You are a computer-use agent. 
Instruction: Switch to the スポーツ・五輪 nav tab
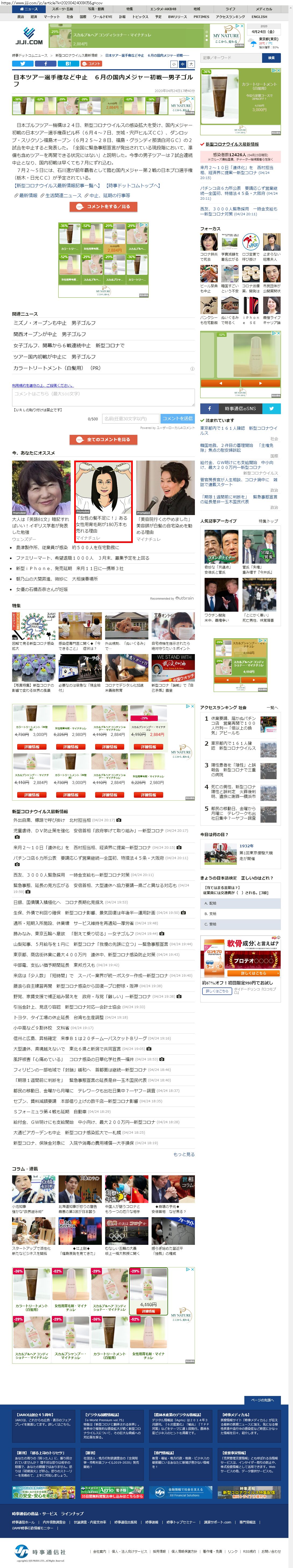pyautogui.click(x=62, y=9)
